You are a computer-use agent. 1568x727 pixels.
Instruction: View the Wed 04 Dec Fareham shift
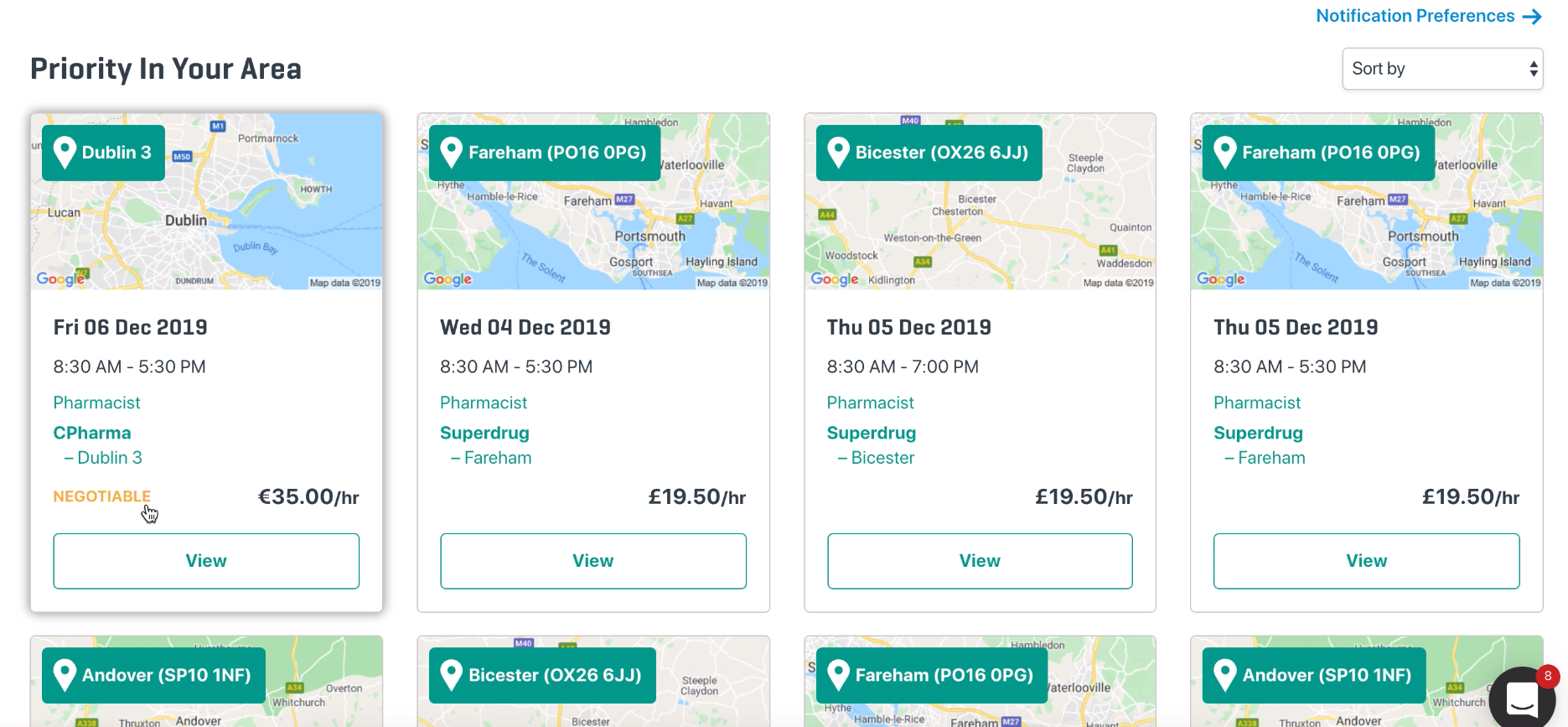[593, 561]
